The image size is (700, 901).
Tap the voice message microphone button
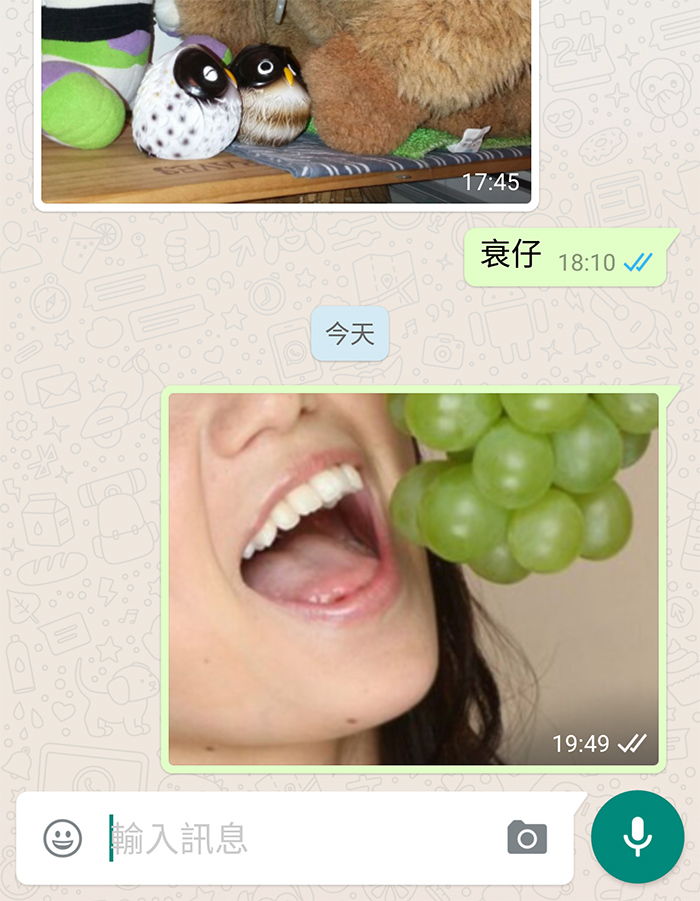point(637,837)
